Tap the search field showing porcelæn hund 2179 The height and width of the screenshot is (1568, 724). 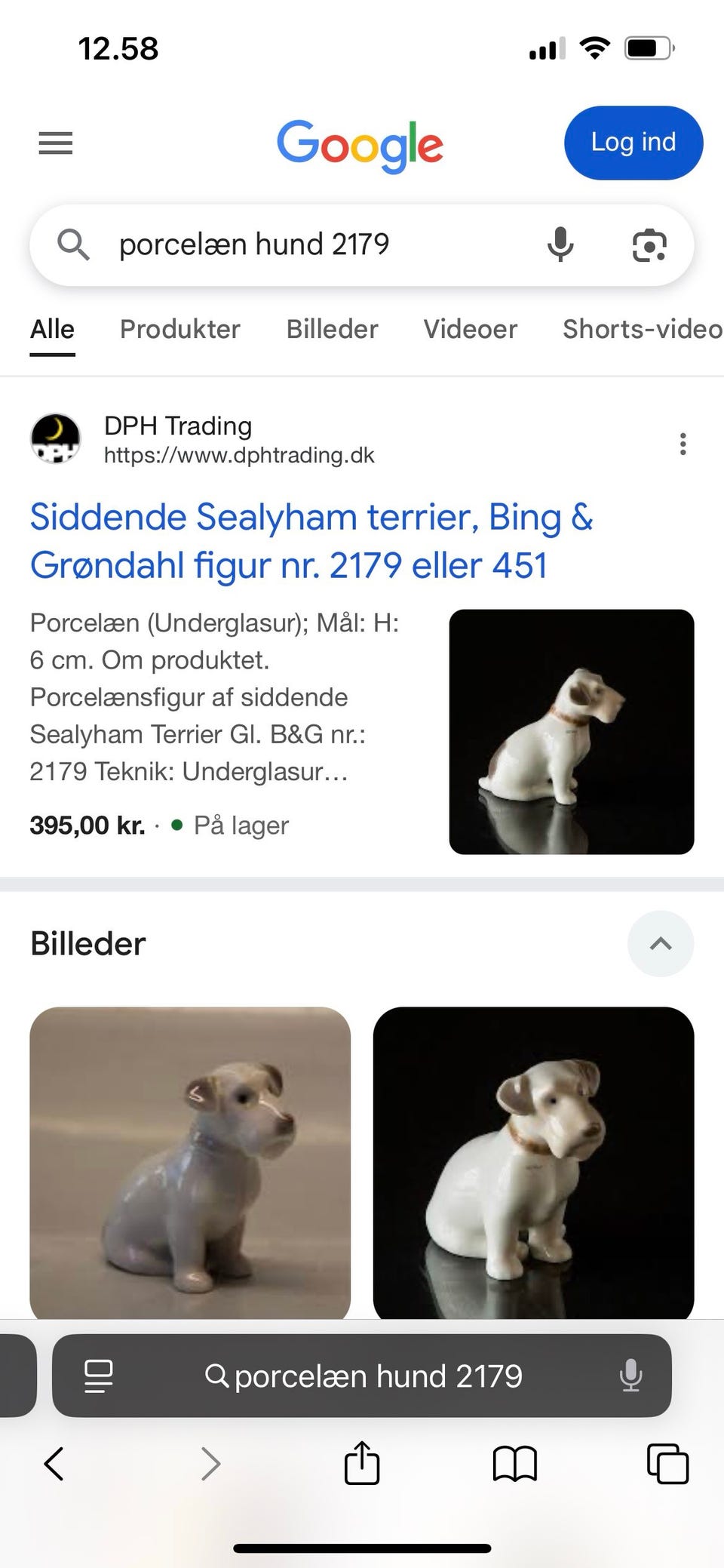302,244
